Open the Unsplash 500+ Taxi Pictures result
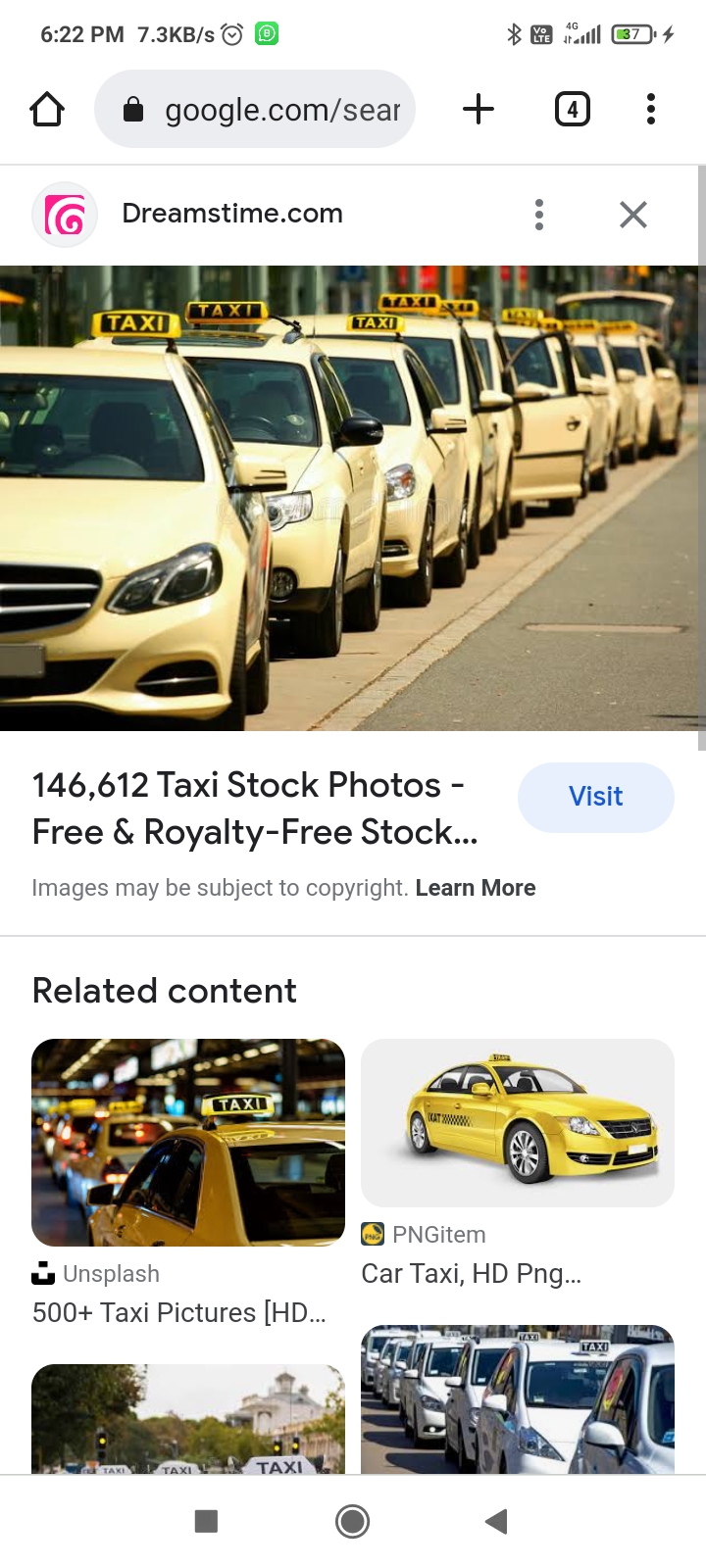Viewport: 706px width, 1568px height. pos(188,1143)
